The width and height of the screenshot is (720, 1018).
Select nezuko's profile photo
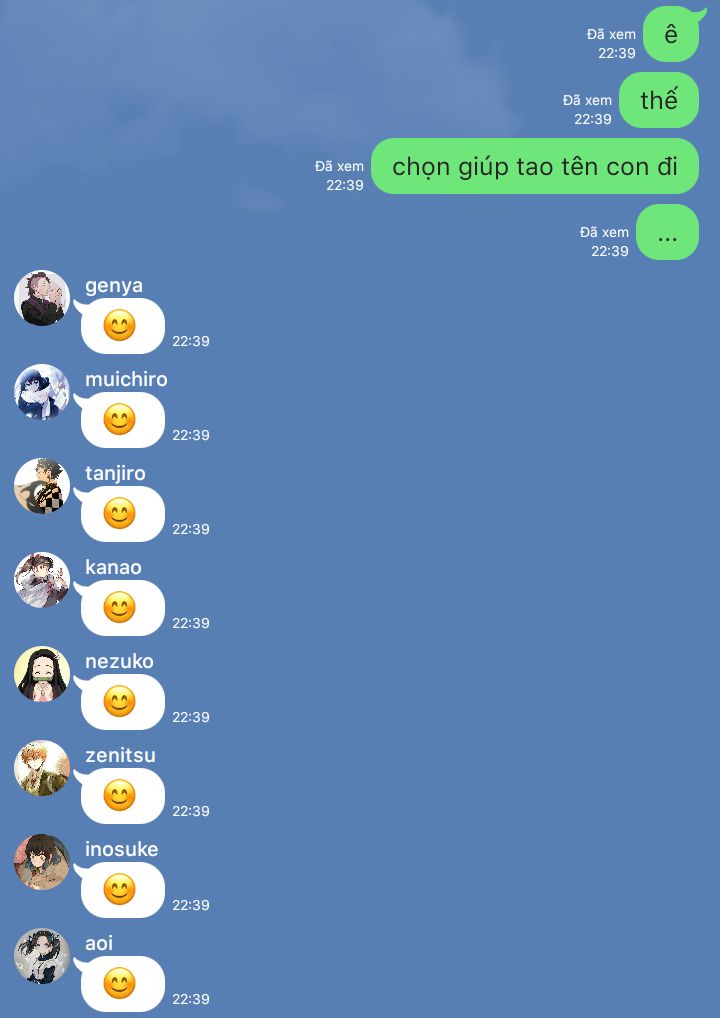tap(42, 674)
